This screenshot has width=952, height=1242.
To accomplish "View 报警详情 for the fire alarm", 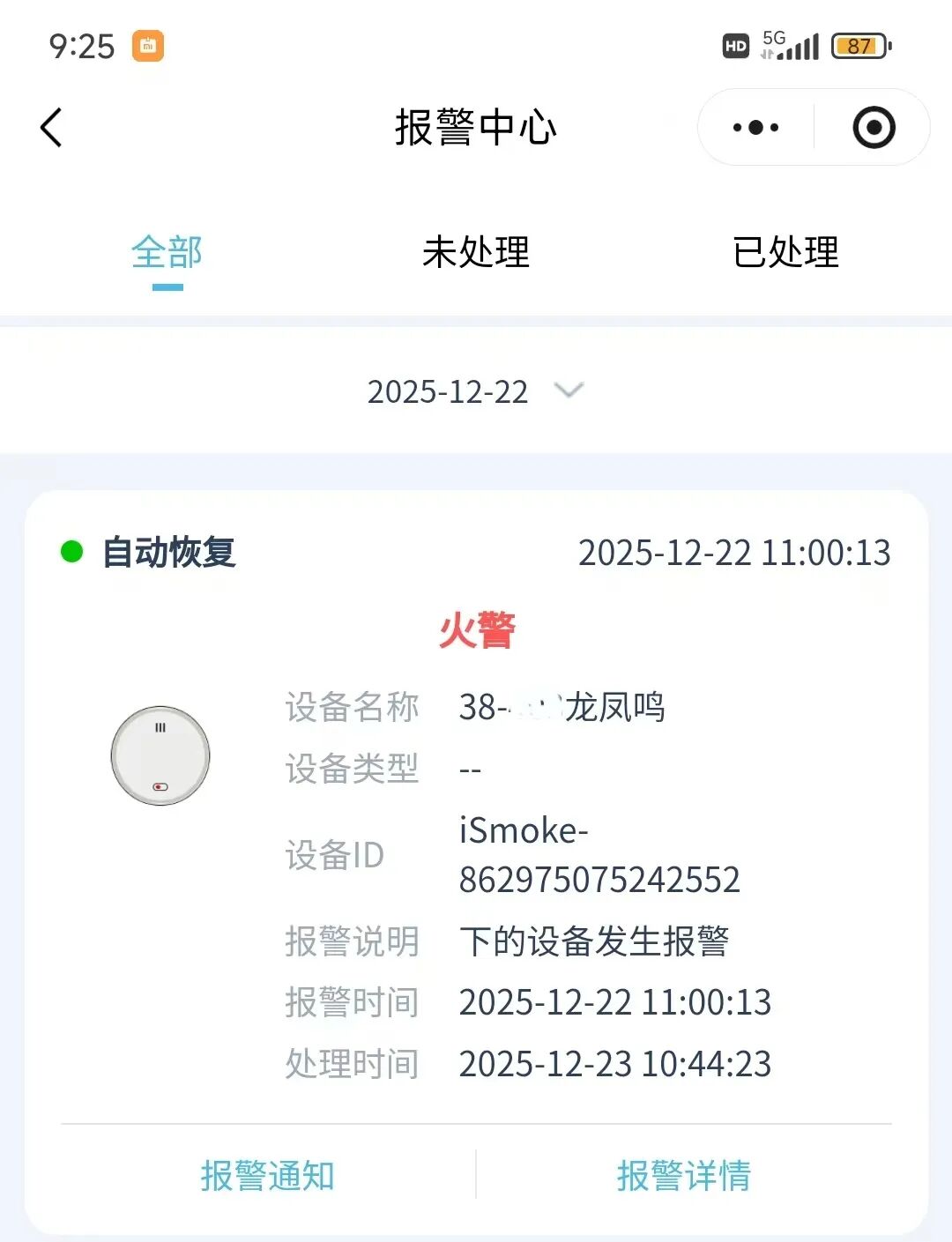I will coord(683,1175).
